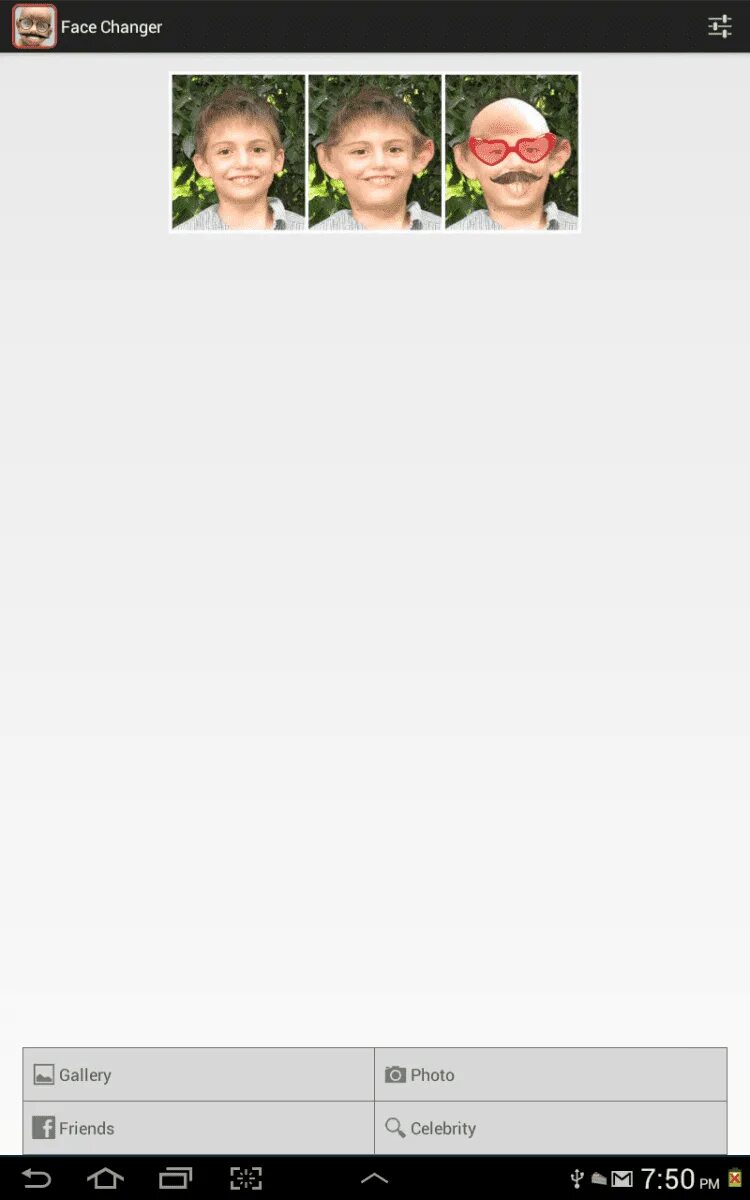Go back using the system back button
750x1200 pixels.
pos(36,1179)
